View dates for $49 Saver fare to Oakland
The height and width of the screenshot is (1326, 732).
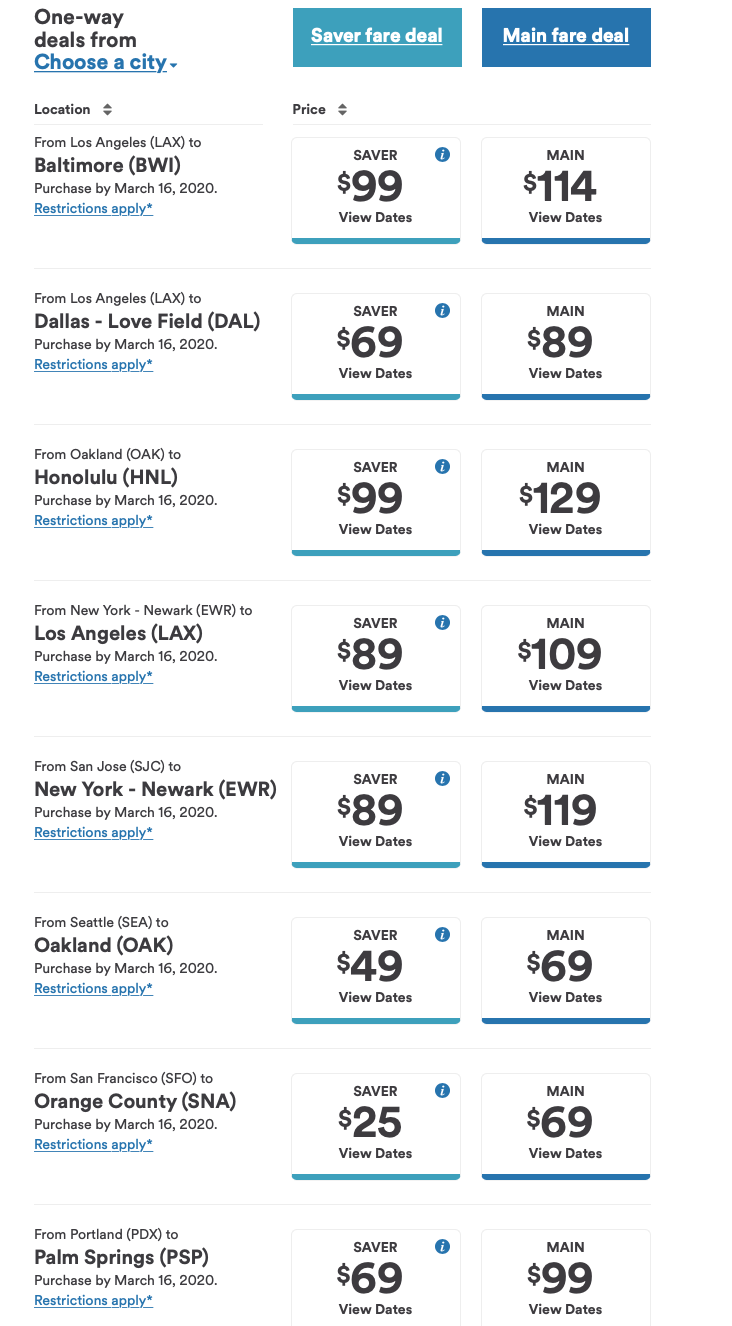tap(375, 997)
